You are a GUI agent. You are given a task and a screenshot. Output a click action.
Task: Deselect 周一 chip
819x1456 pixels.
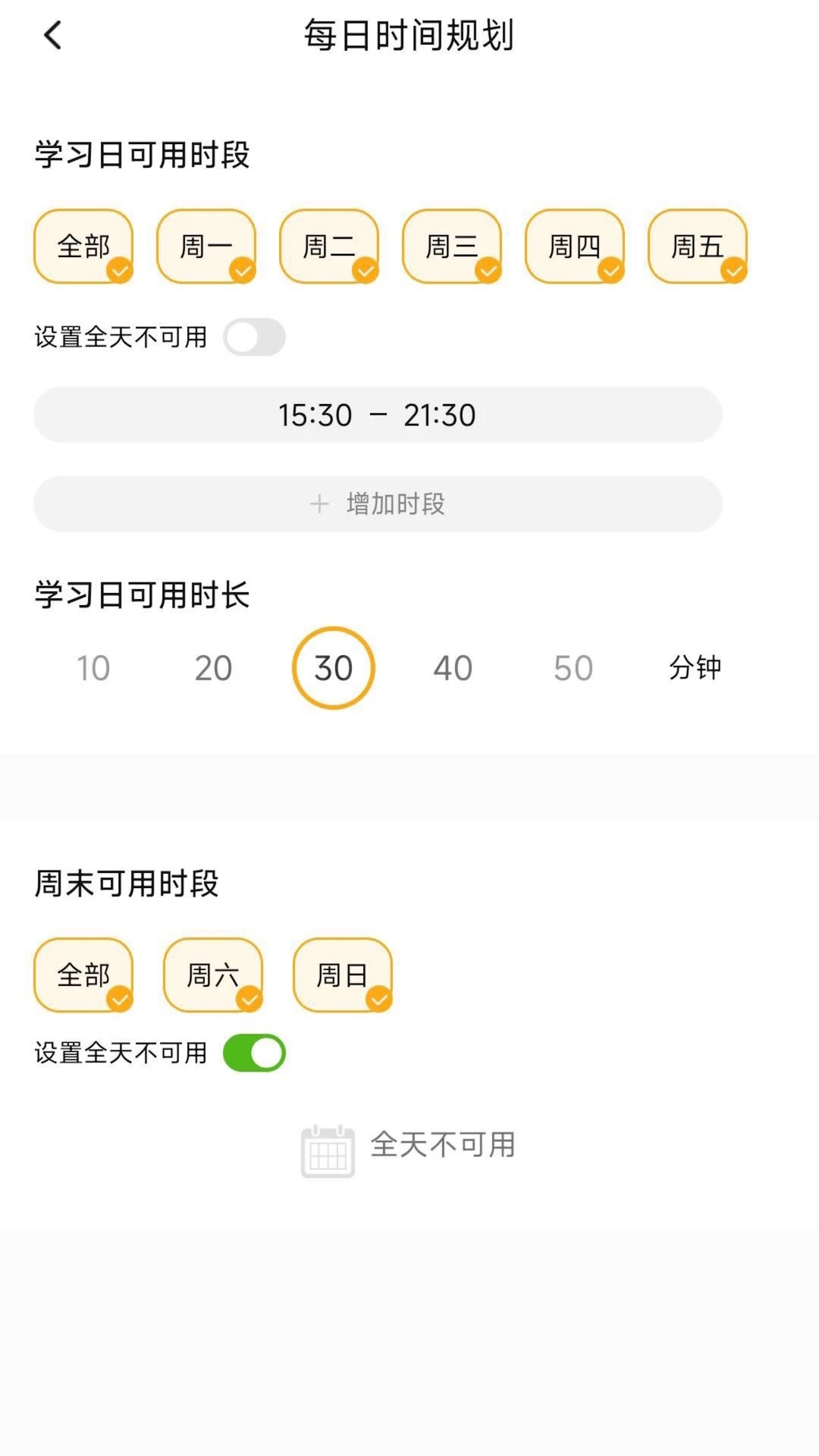click(x=206, y=246)
